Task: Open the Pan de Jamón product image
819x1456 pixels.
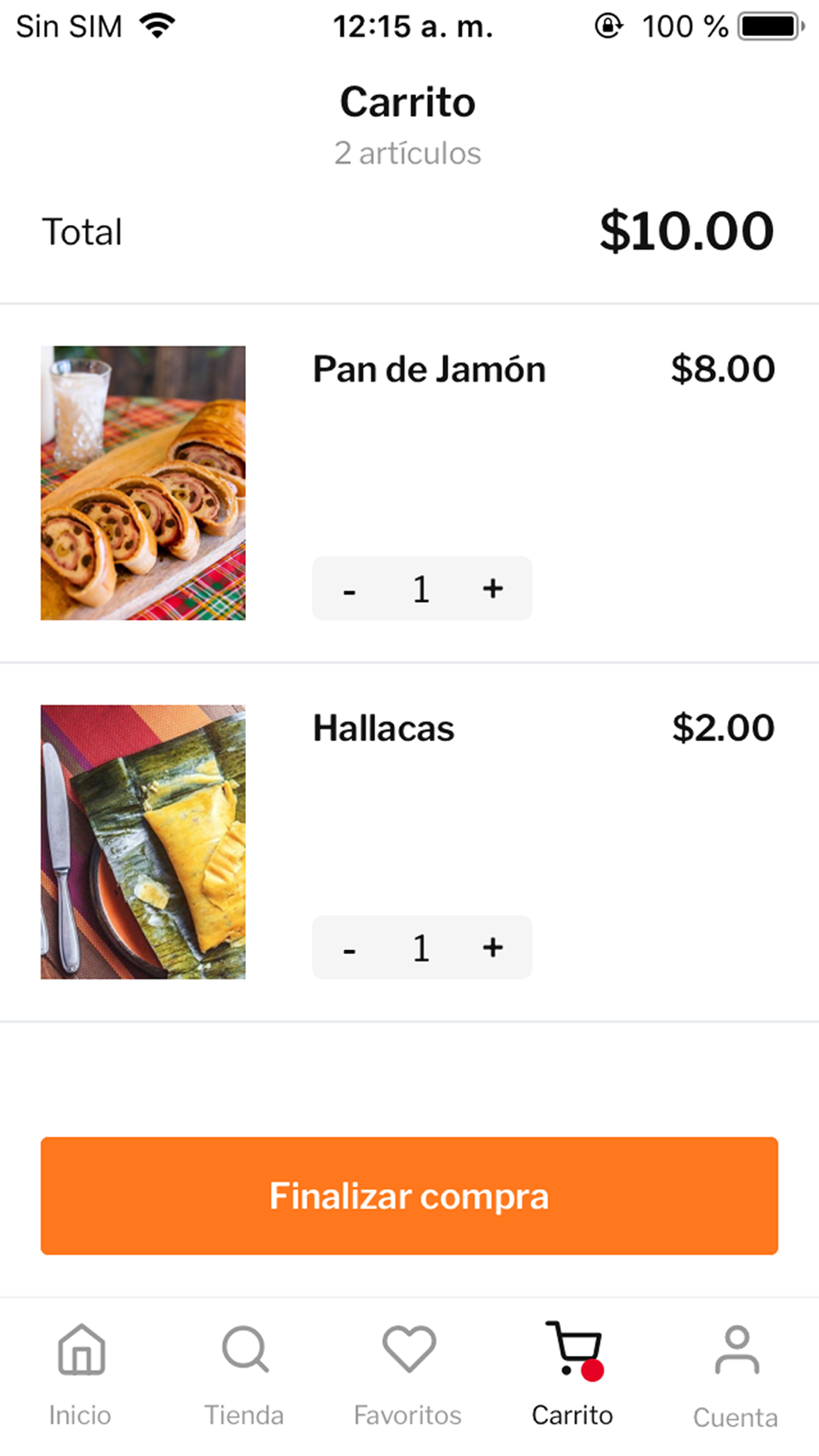Action: [143, 482]
